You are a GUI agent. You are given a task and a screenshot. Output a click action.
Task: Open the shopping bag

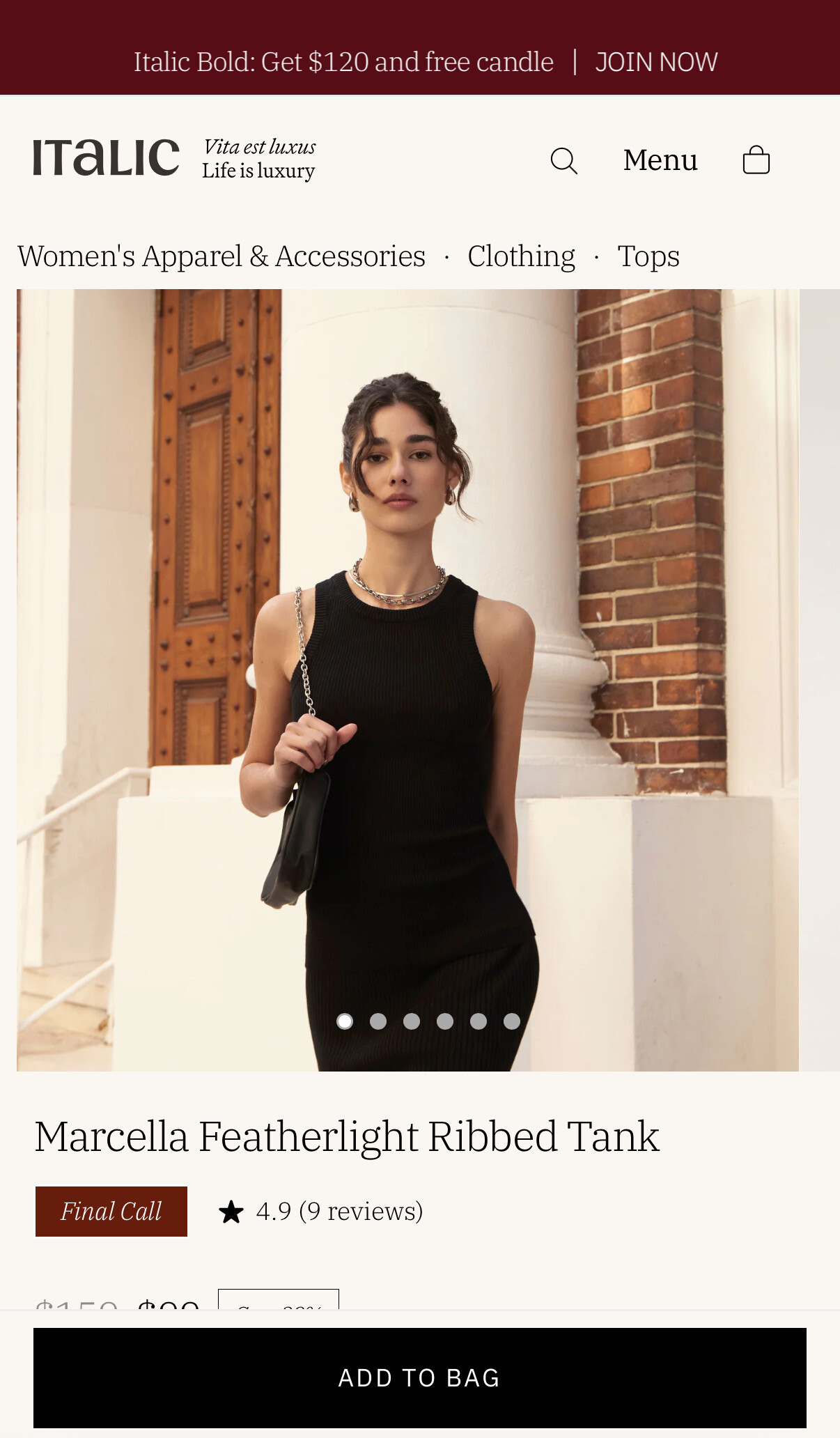coord(756,160)
